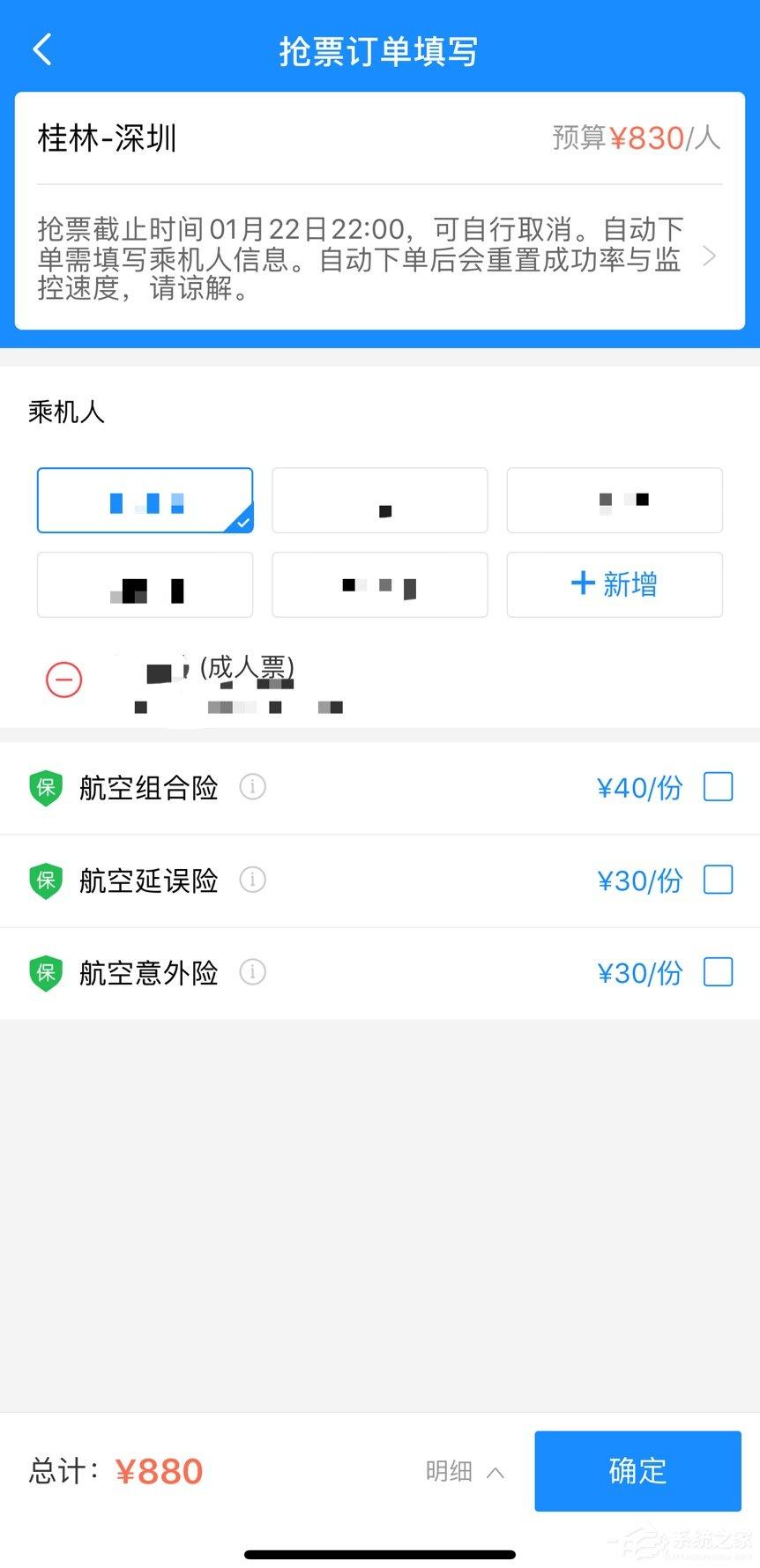Image resolution: width=760 pixels, height=1568 pixels.
Task: Deselect the checked first passenger card
Action: tap(145, 500)
